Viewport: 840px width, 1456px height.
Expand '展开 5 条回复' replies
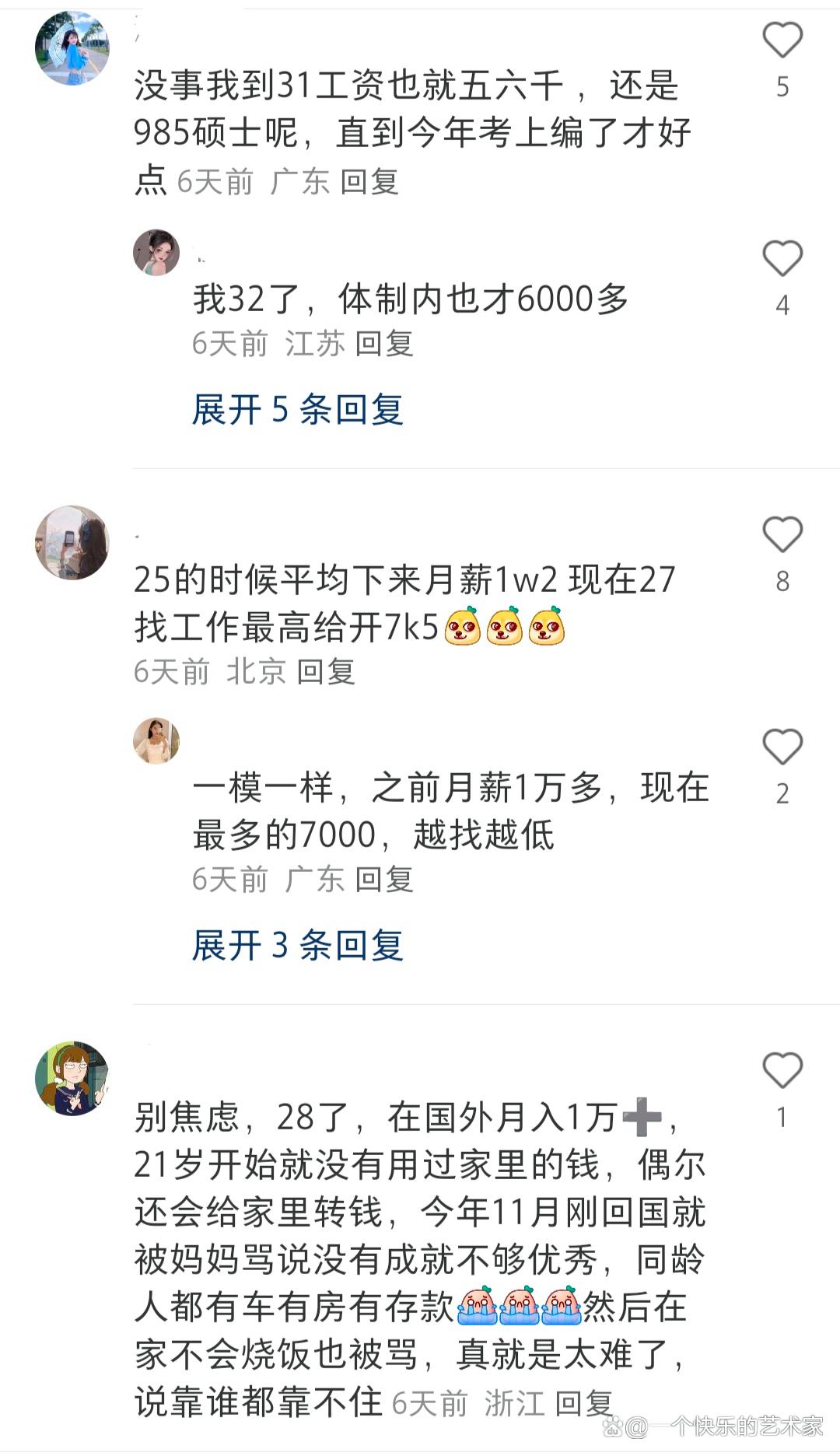297,409
